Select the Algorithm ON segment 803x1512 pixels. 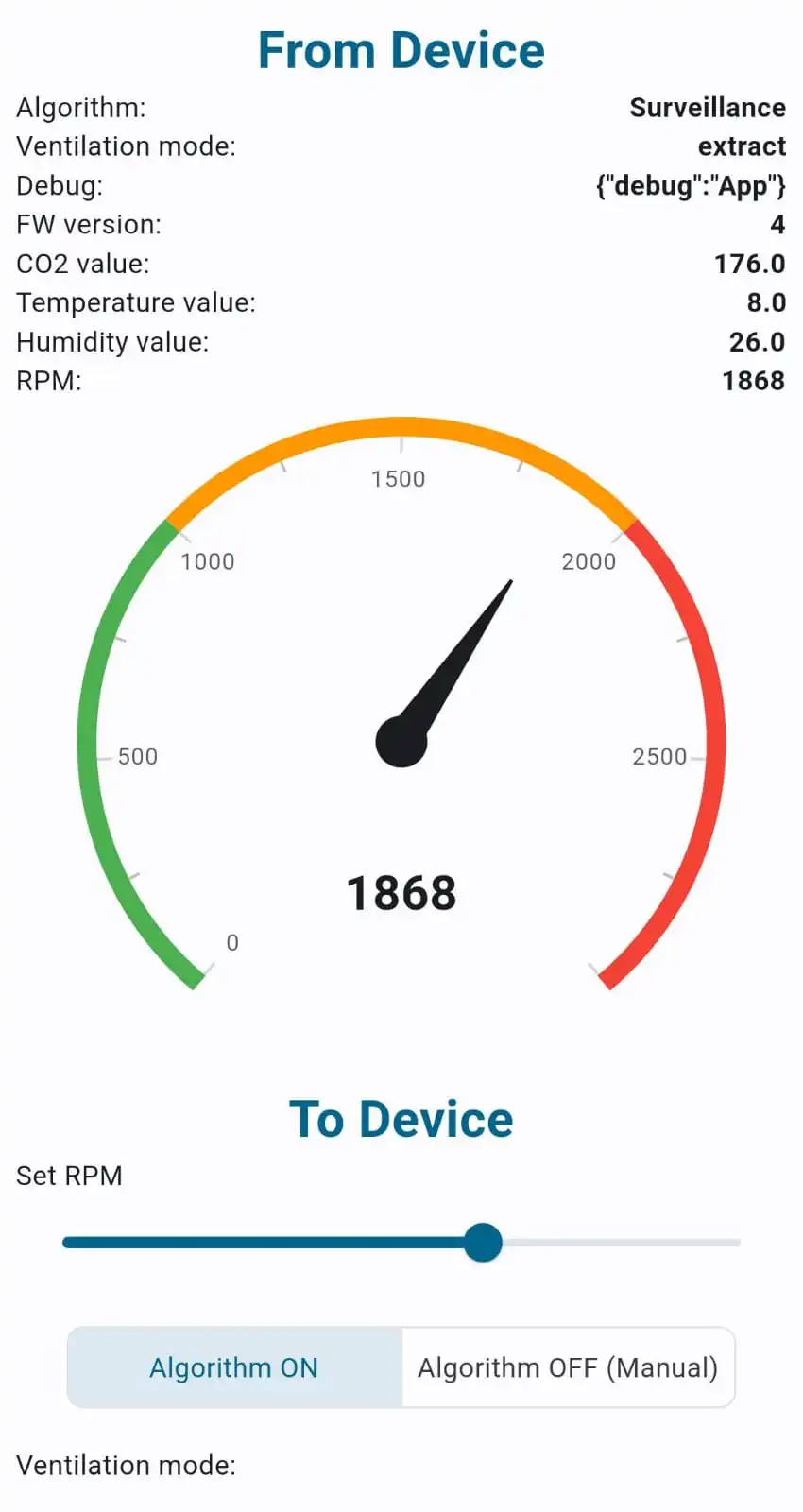[x=234, y=1367]
